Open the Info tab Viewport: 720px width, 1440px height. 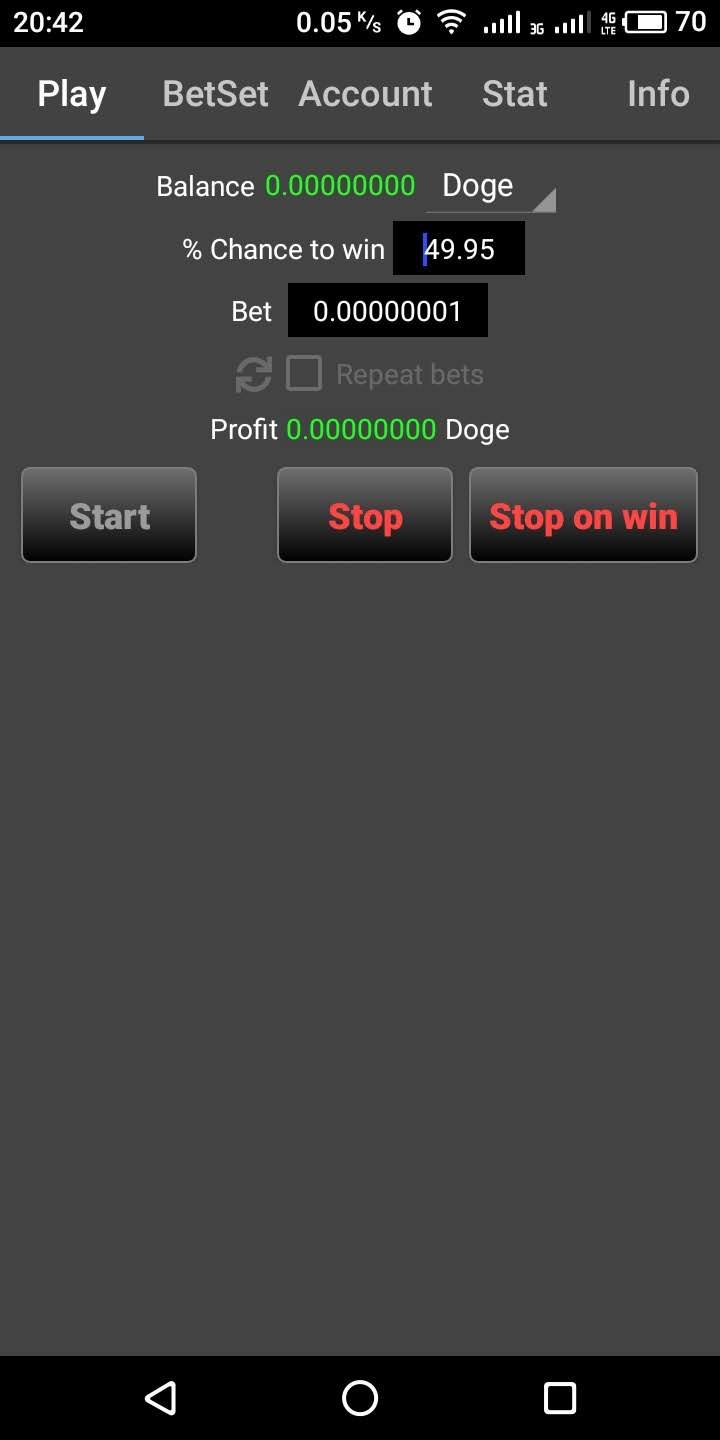pos(657,94)
